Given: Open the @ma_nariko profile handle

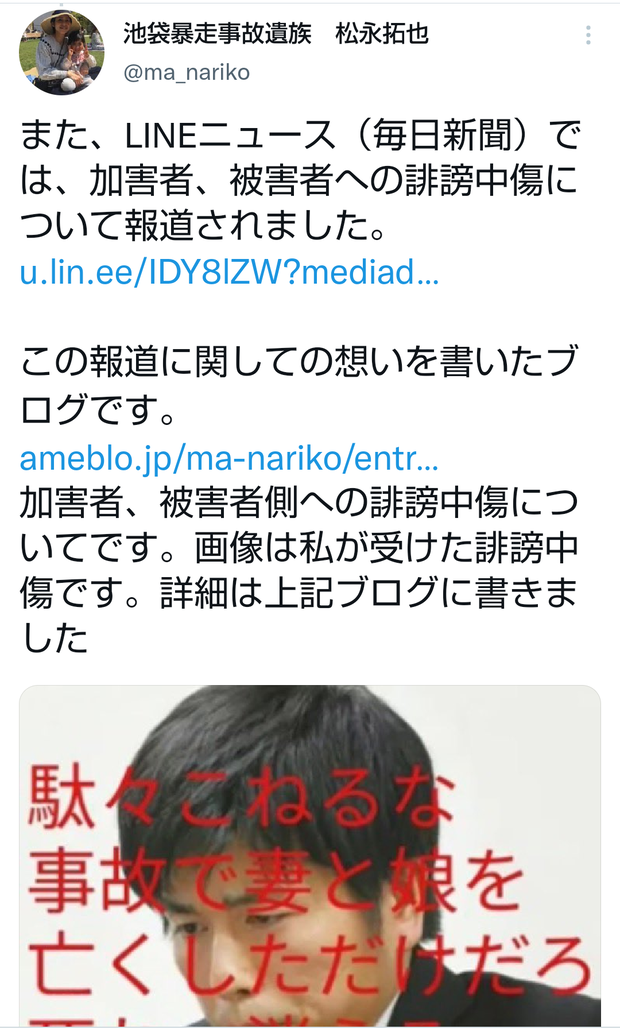Looking at the screenshot, I should point(186,73).
